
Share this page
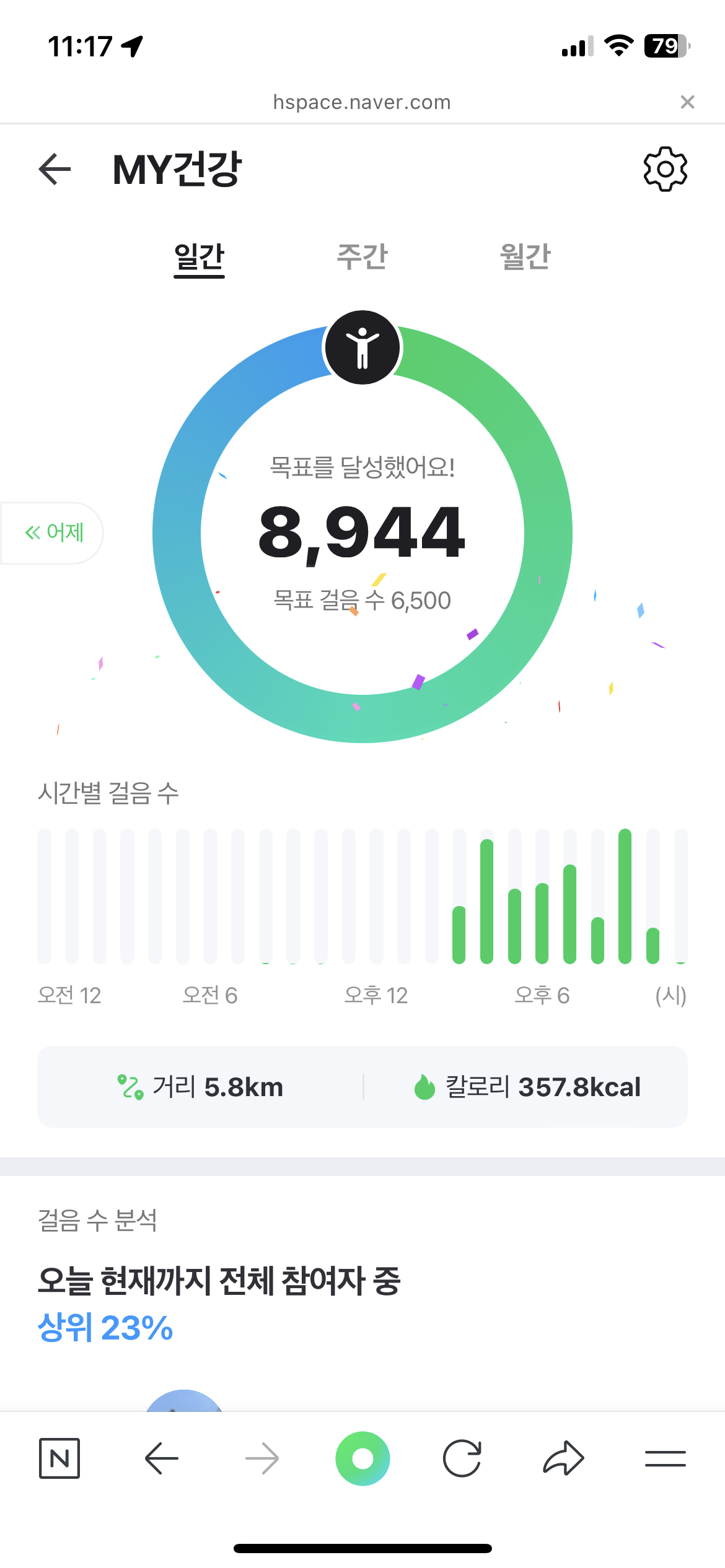(x=563, y=1458)
